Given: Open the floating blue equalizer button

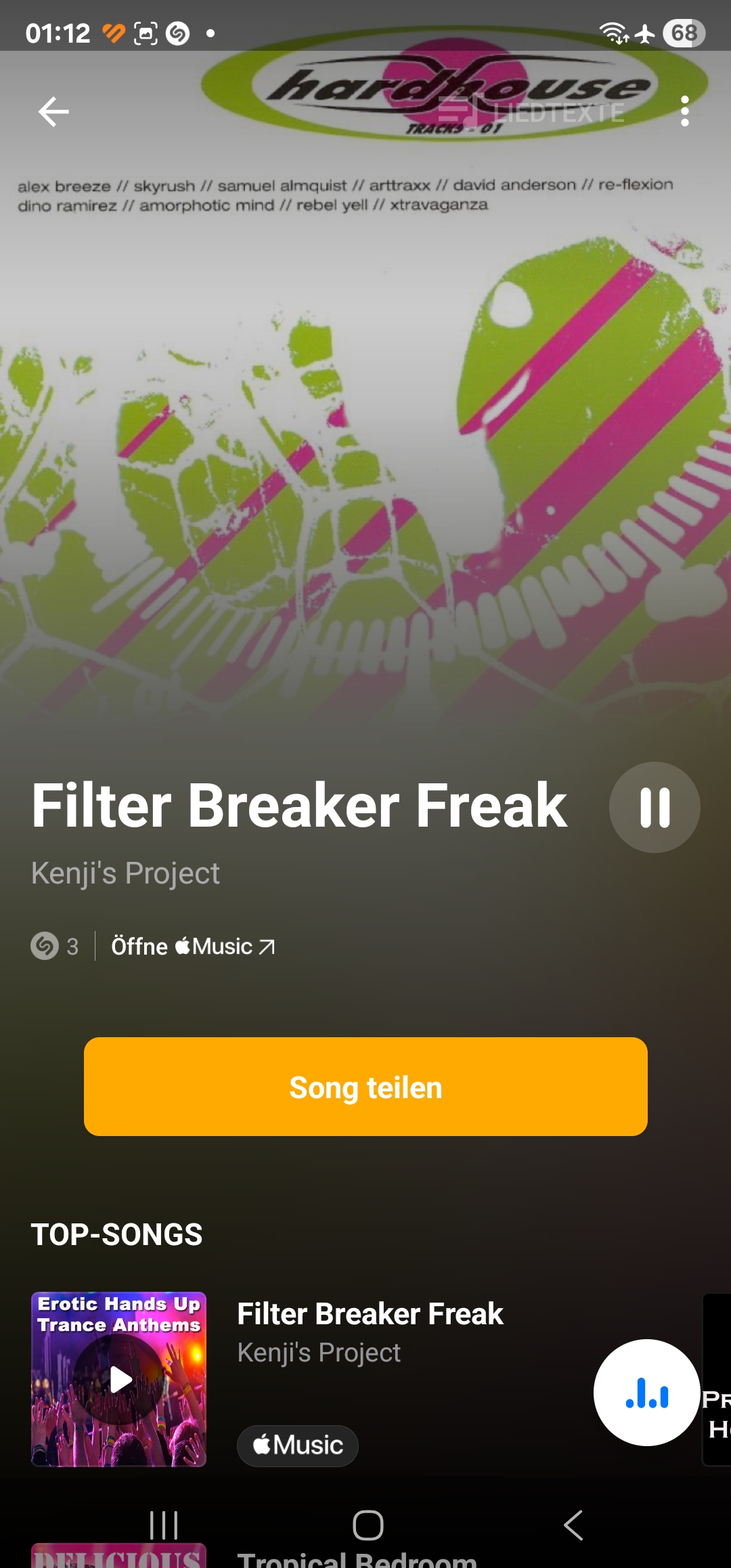Looking at the screenshot, I should point(647,1393).
